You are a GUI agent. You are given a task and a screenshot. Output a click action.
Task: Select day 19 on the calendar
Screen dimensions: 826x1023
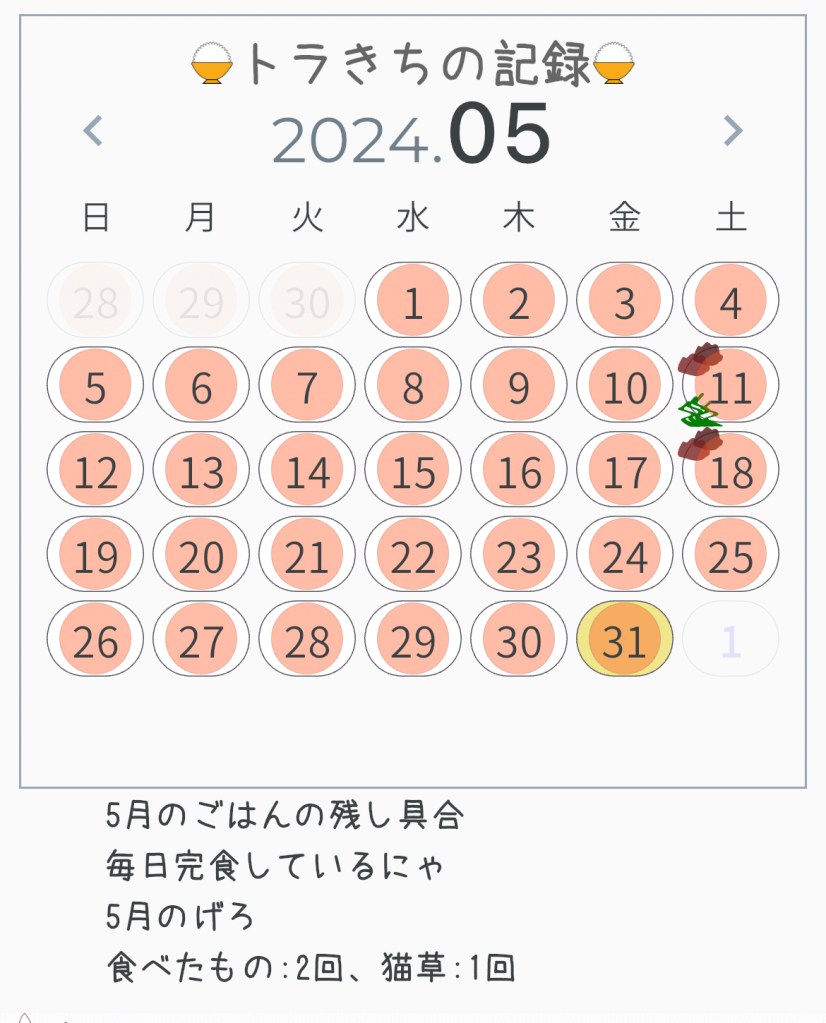pyautogui.click(x=95, y=555)
